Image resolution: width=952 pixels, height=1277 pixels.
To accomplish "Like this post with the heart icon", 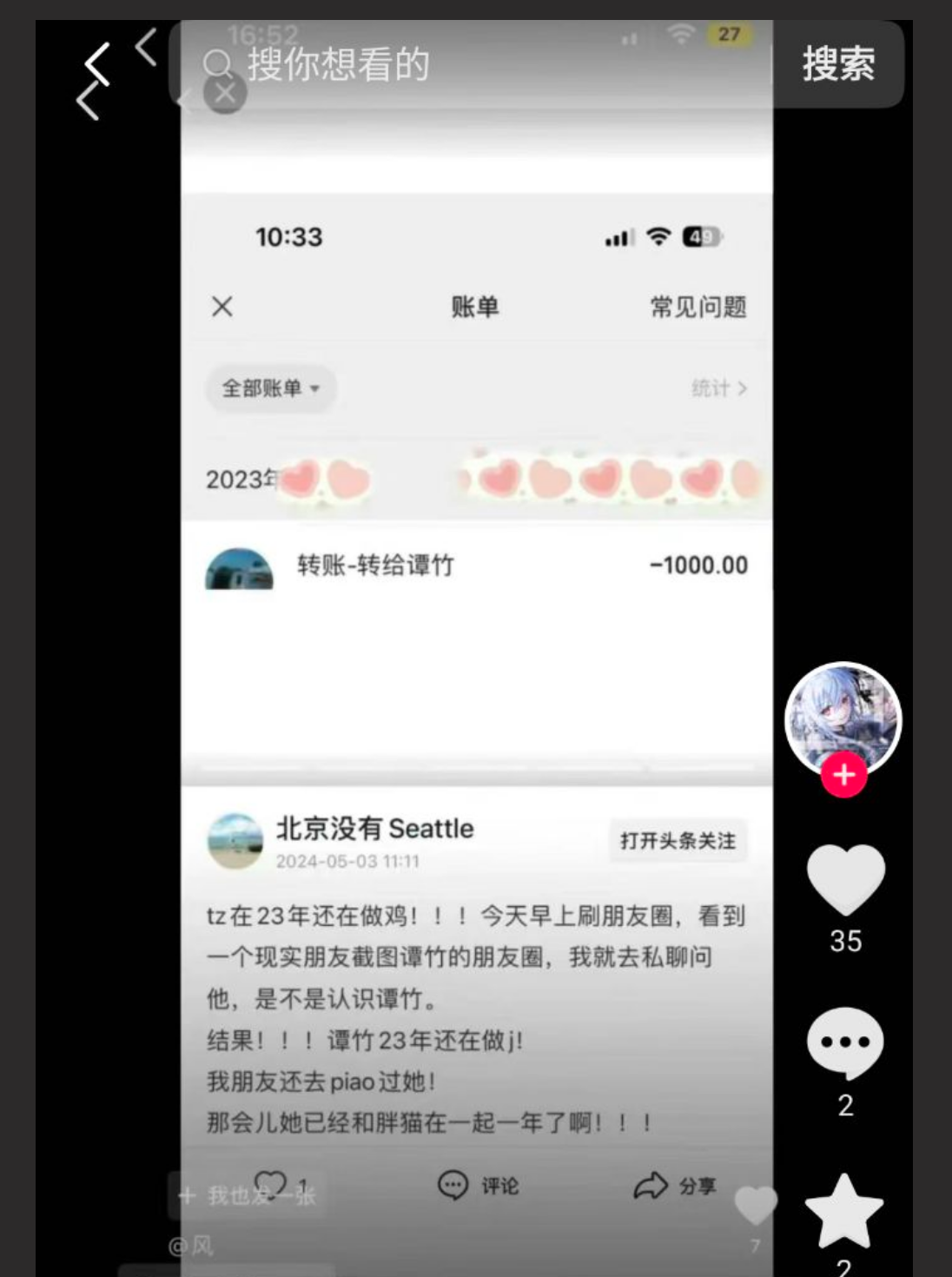I will [x=845, y=879].
